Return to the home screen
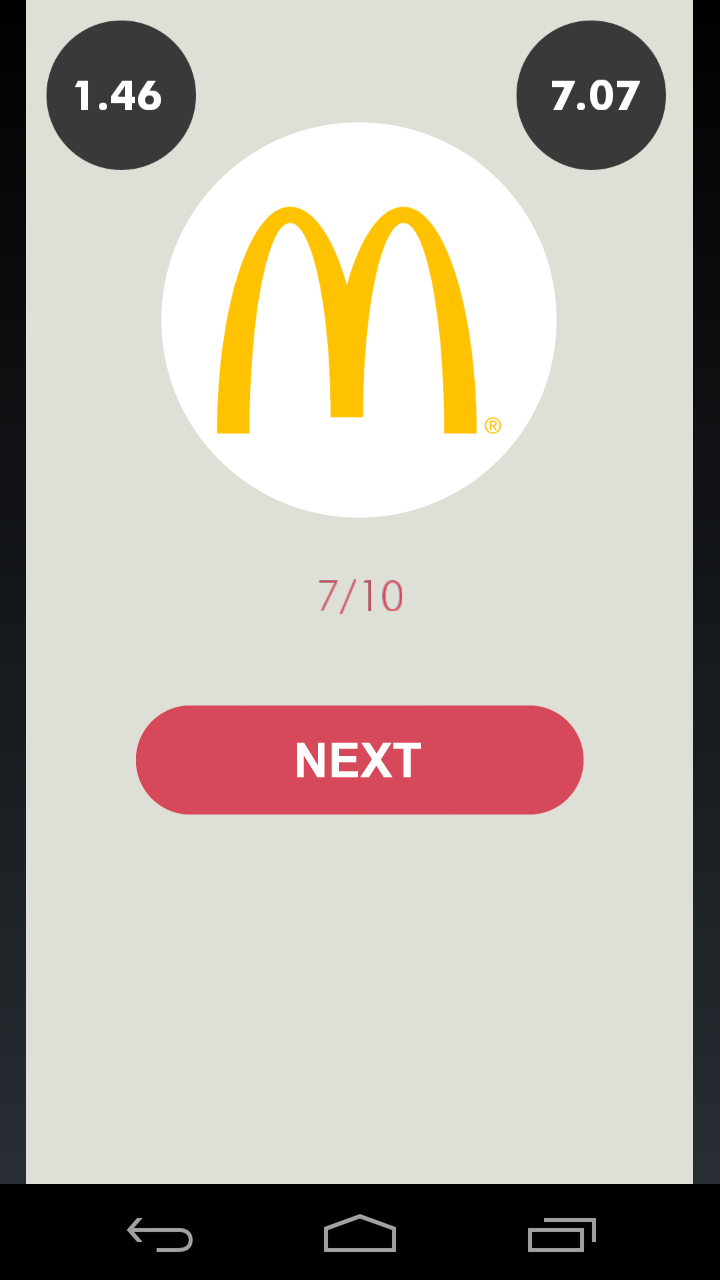The width and height of the screenshot is (720, 1280). (x=360, y=1233)
